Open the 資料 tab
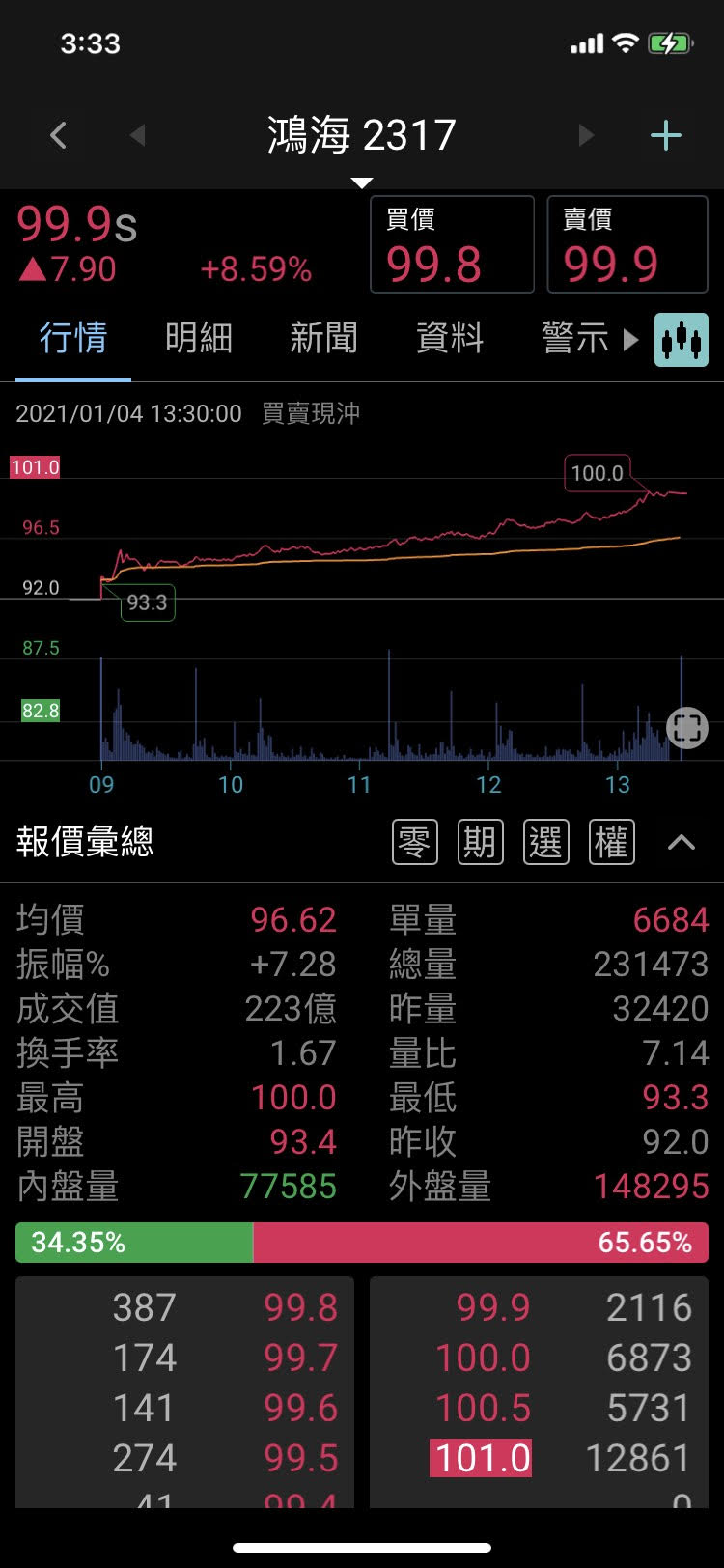Image resolution: width=724 pixels, height=1568 pixels. coord(450,339)
